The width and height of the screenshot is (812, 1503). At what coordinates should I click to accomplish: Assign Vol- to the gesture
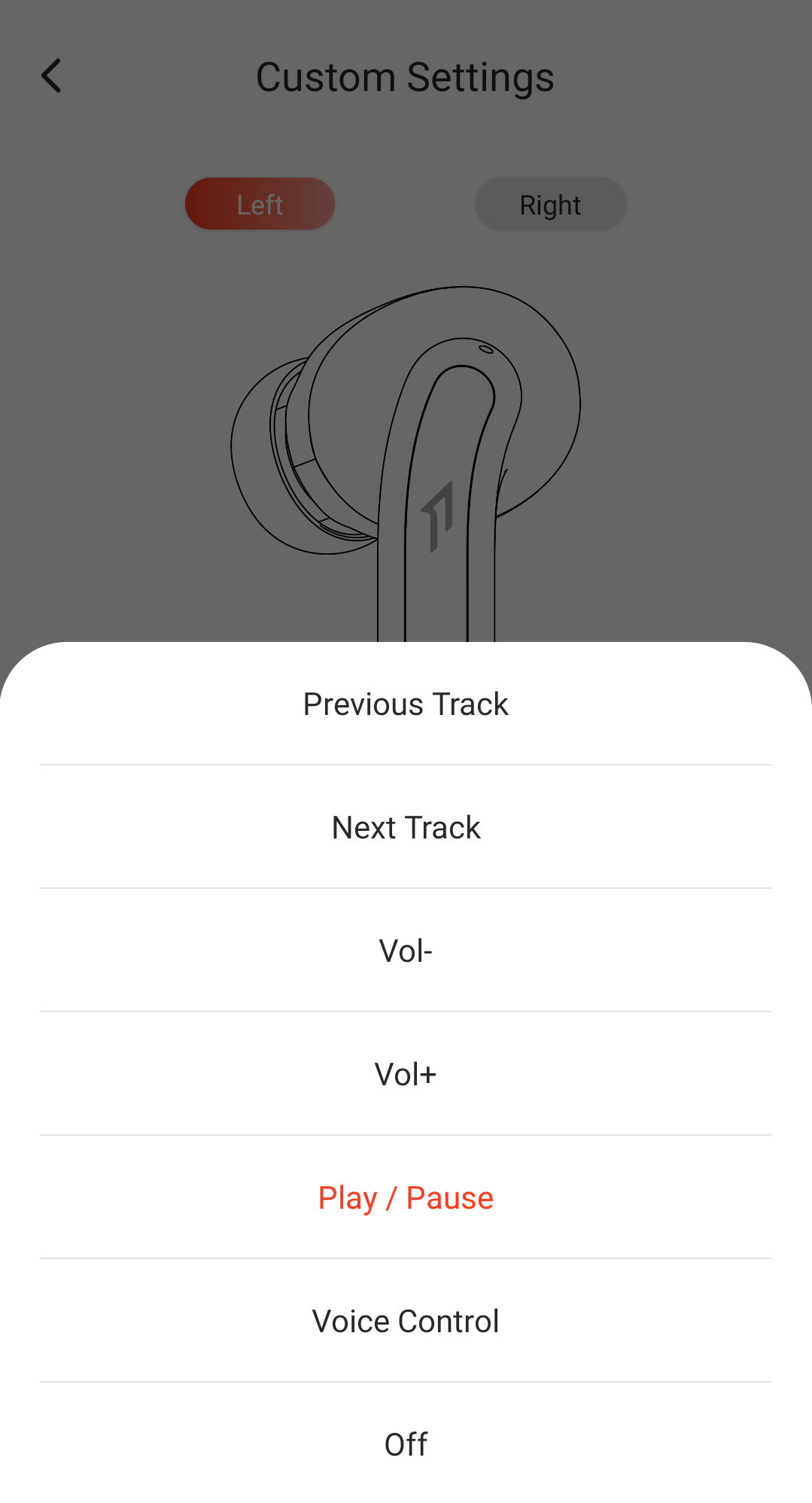(x=406, y=951)
